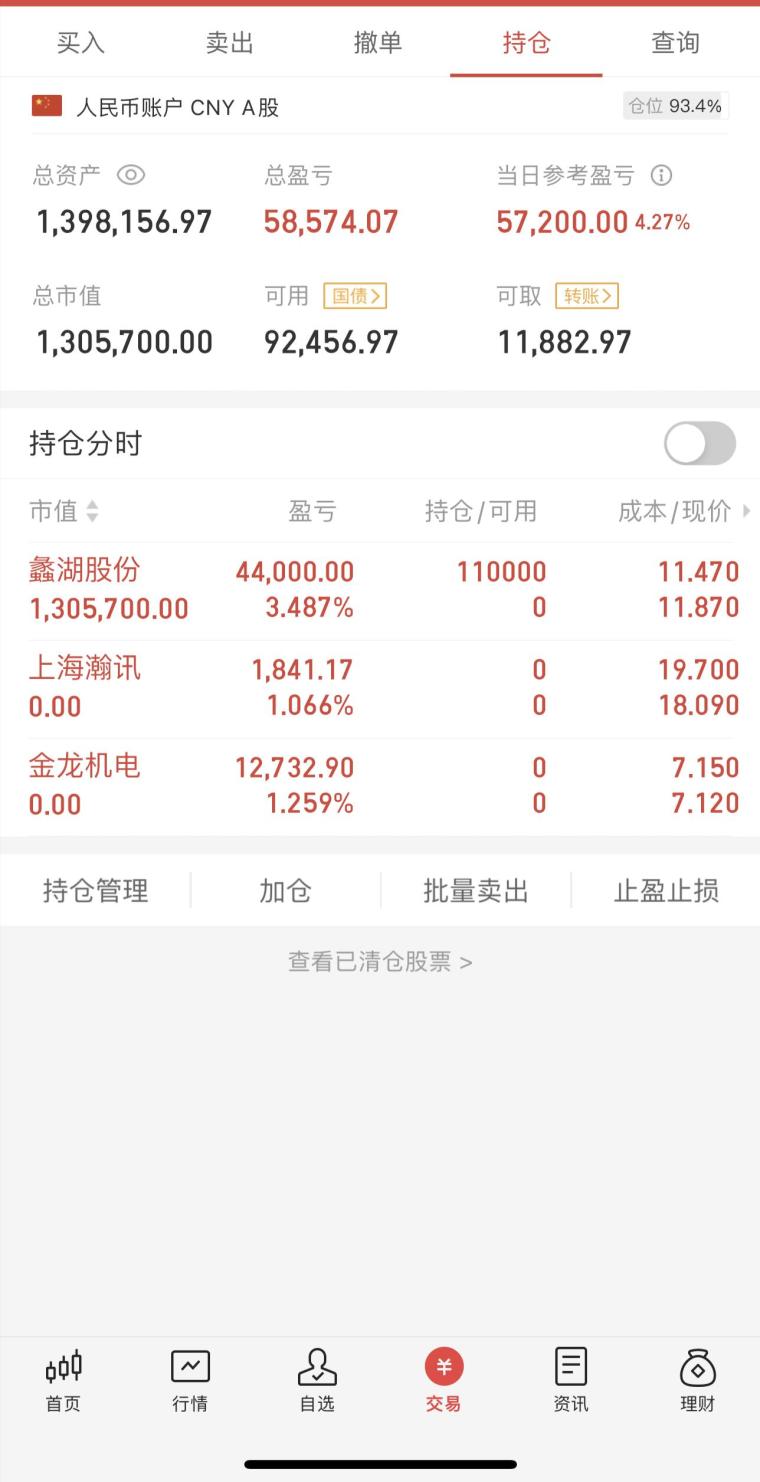
Task: Switch to the 卖出 tab
Action: 230,43
